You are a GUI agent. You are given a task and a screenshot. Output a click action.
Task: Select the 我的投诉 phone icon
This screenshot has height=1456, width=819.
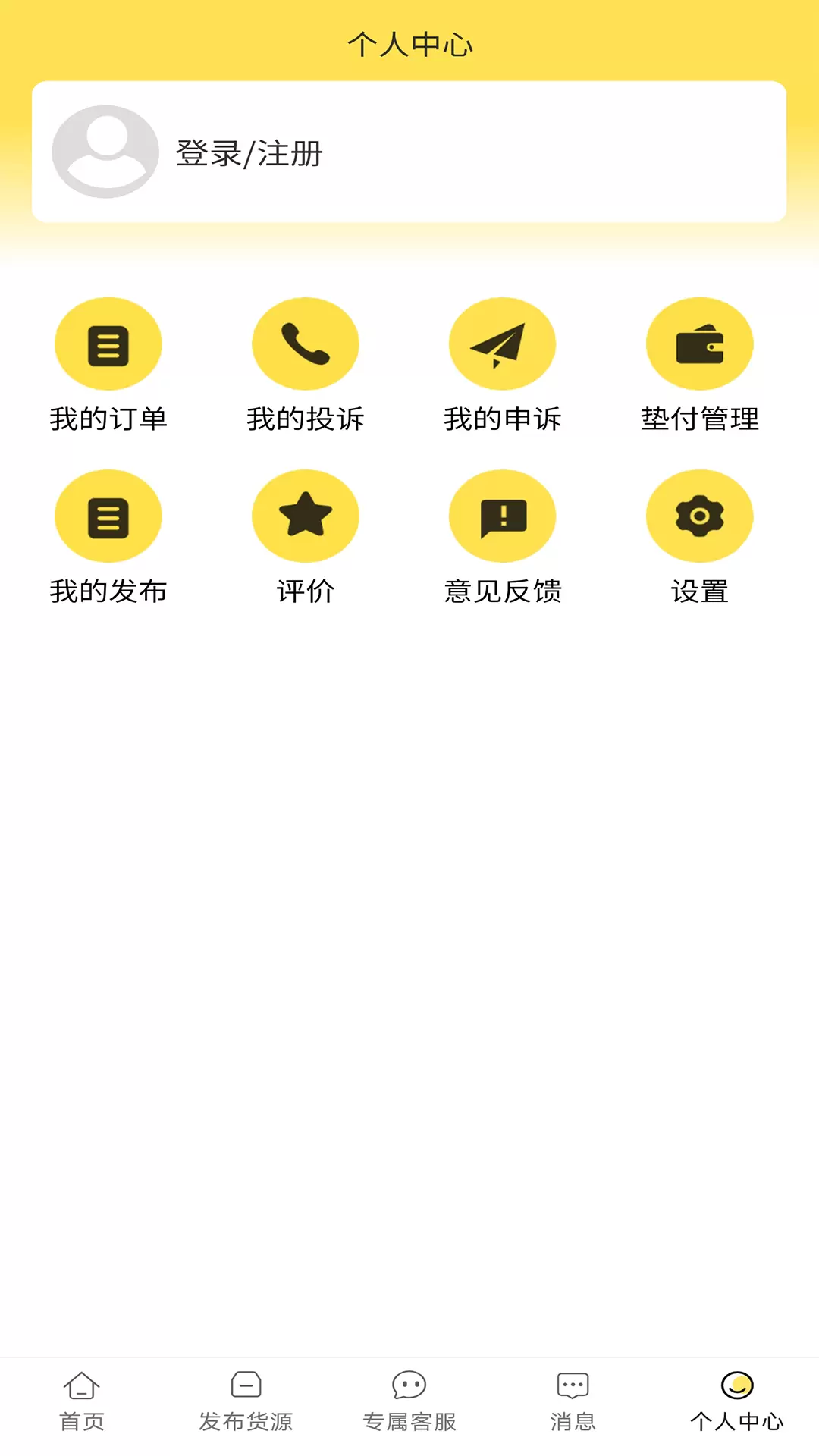[x=306, y=344]
